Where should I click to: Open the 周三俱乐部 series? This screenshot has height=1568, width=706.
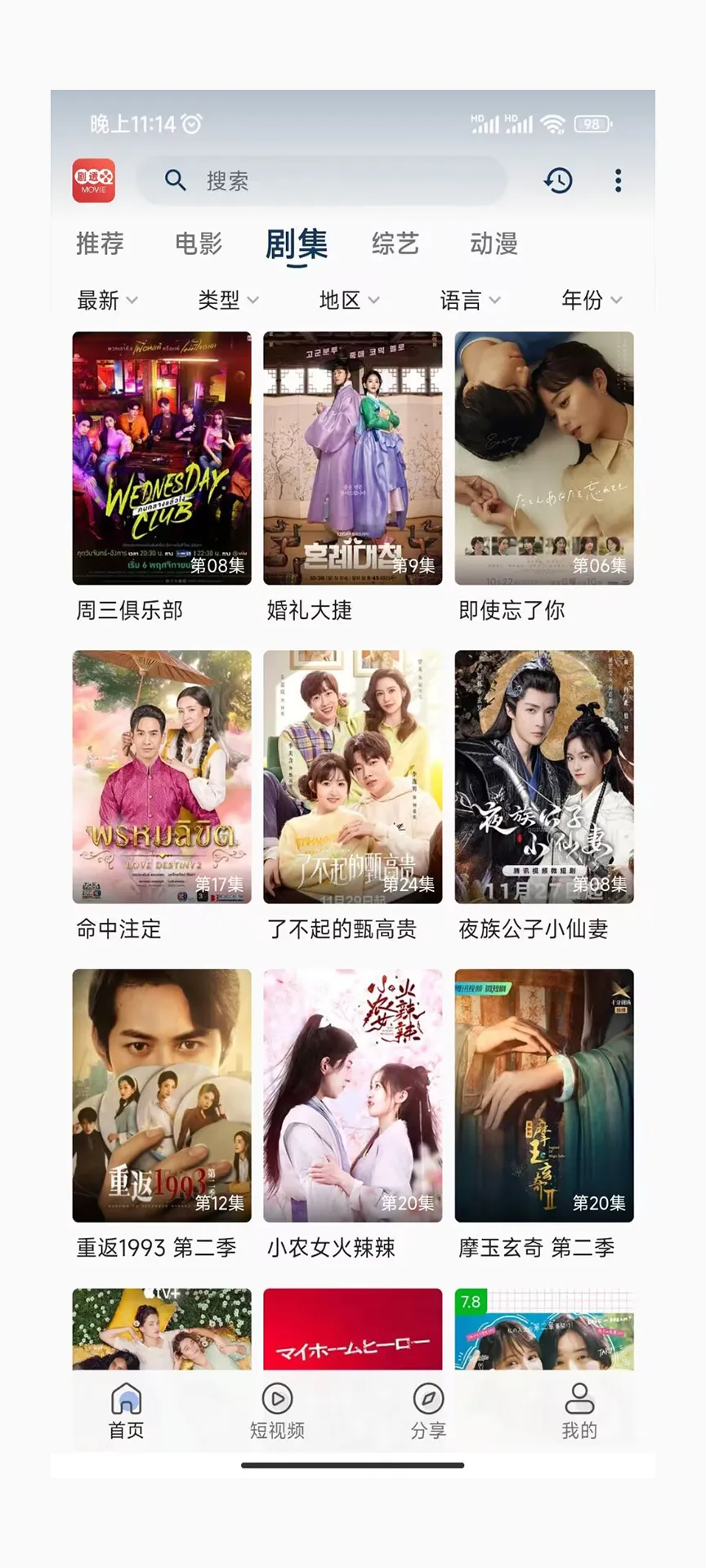pyautogui.click(x=162, y=458)
